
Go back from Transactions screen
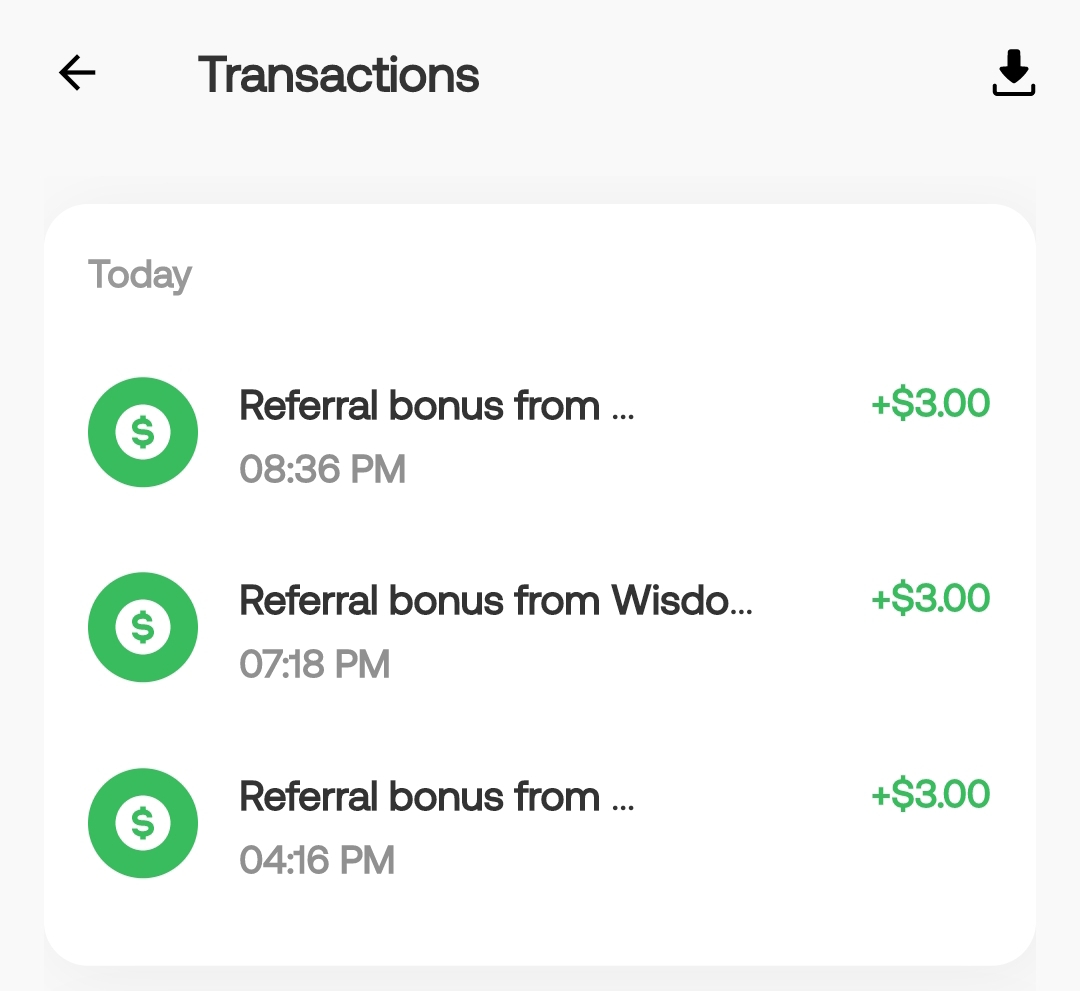pyautogui.click(x=77, y=73)
